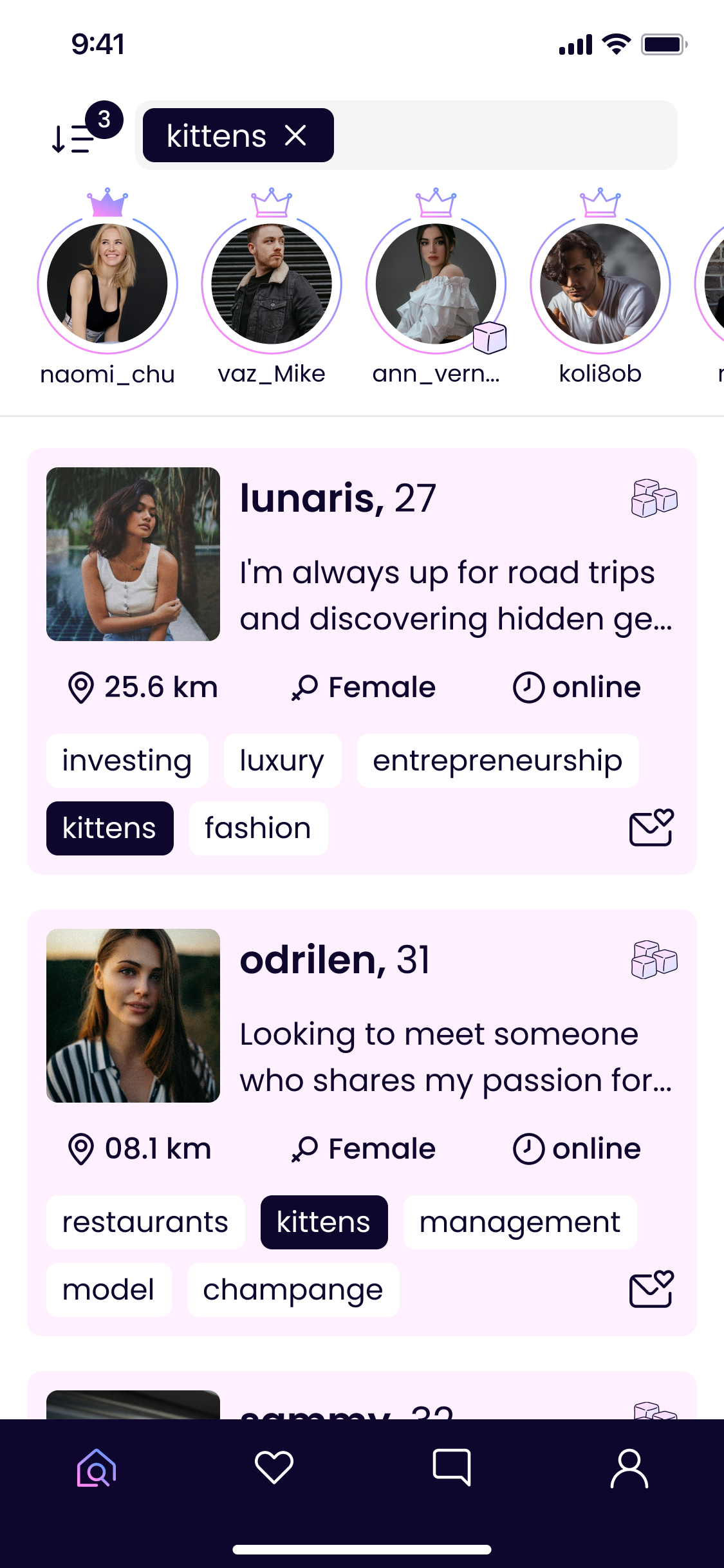Tap the ice cubes icon on lunaris's card
Viewport: 724px width, 1568px height.
tap(654, 498)
